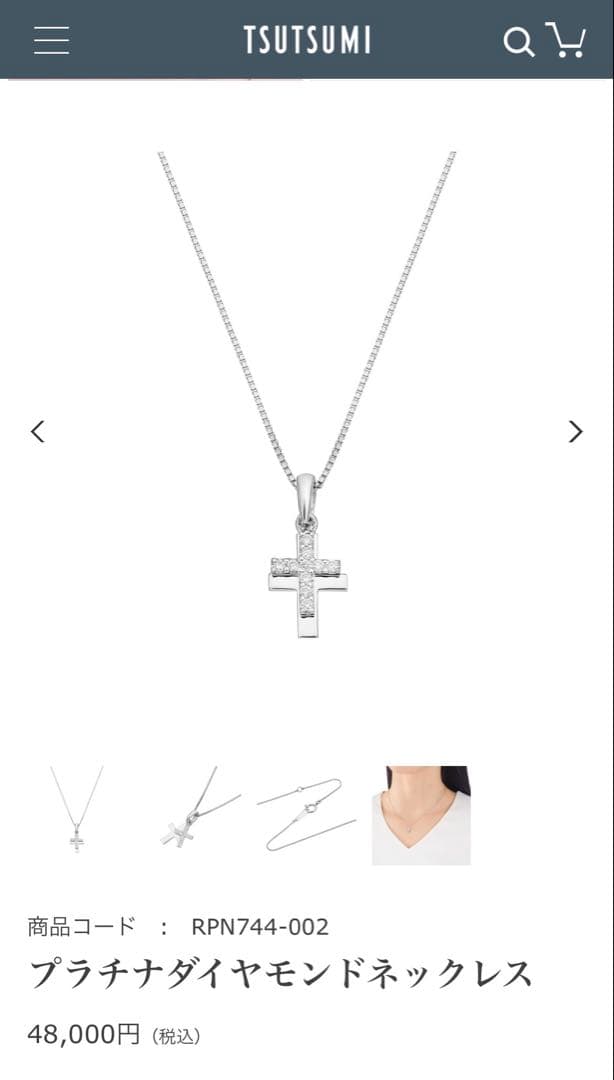Go to the TSUTSUMI home page
This screenshot has width=614, height=1080.
click(x=307, y=40)
